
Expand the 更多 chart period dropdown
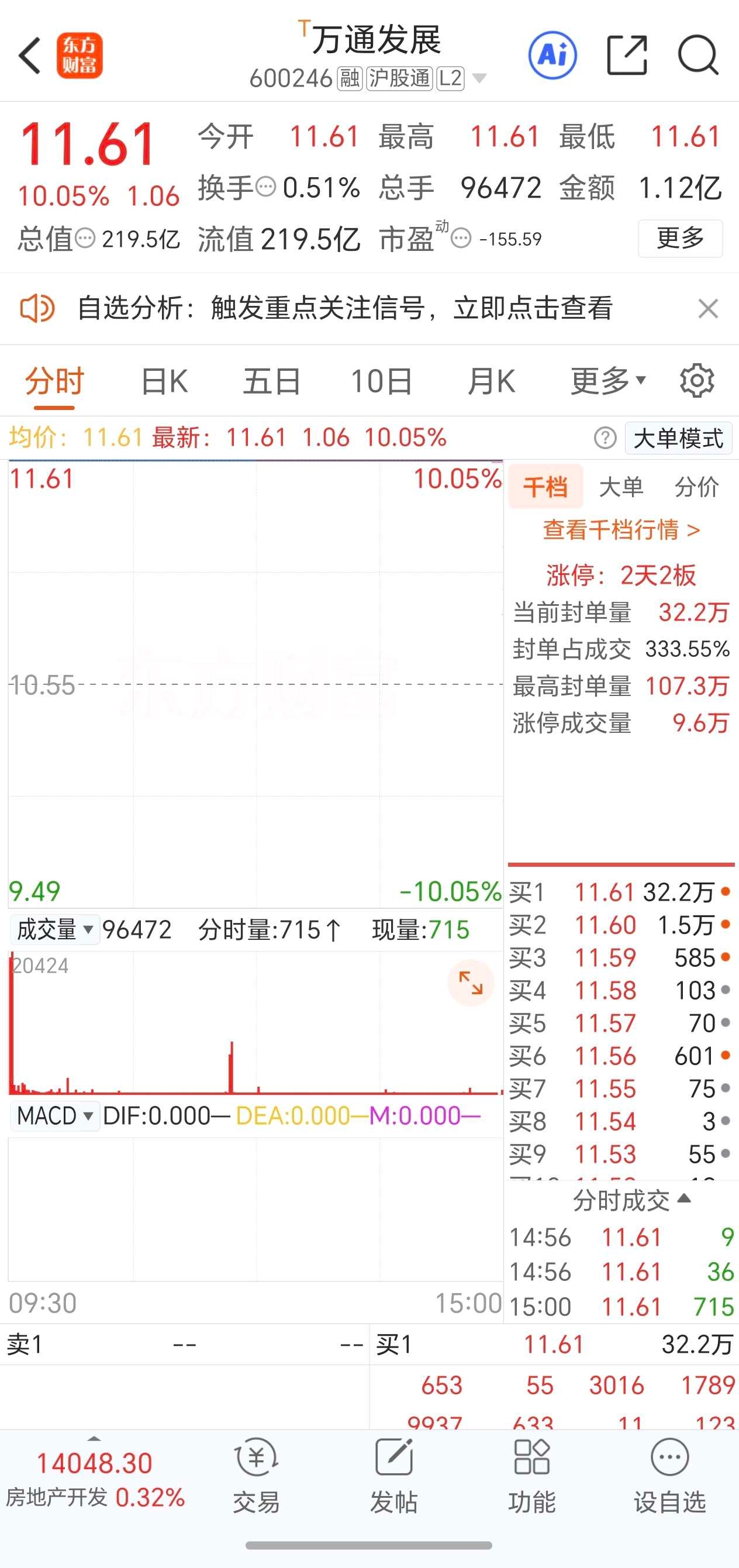tap(607, 382)
